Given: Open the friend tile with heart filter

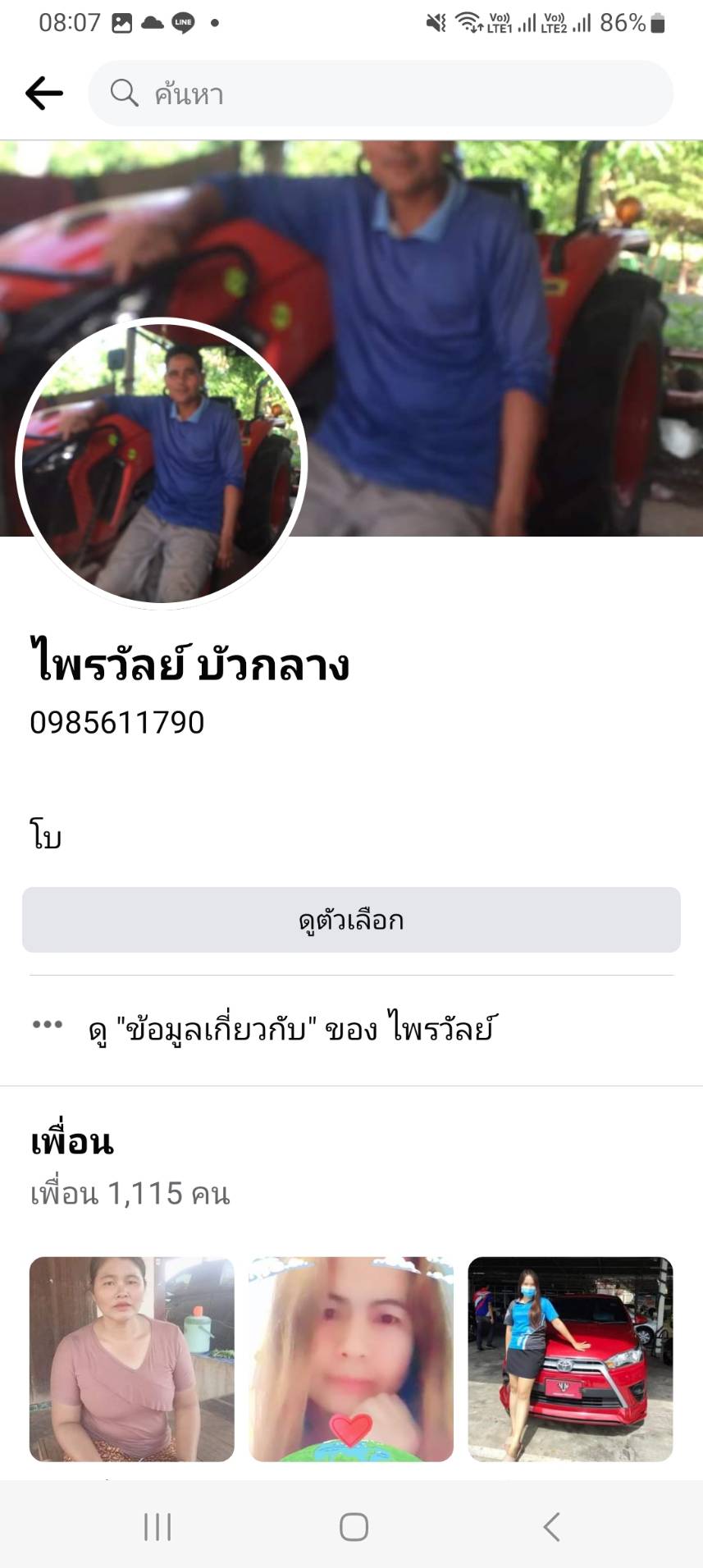Looking at the screenshot, I should click(351, 1359).
